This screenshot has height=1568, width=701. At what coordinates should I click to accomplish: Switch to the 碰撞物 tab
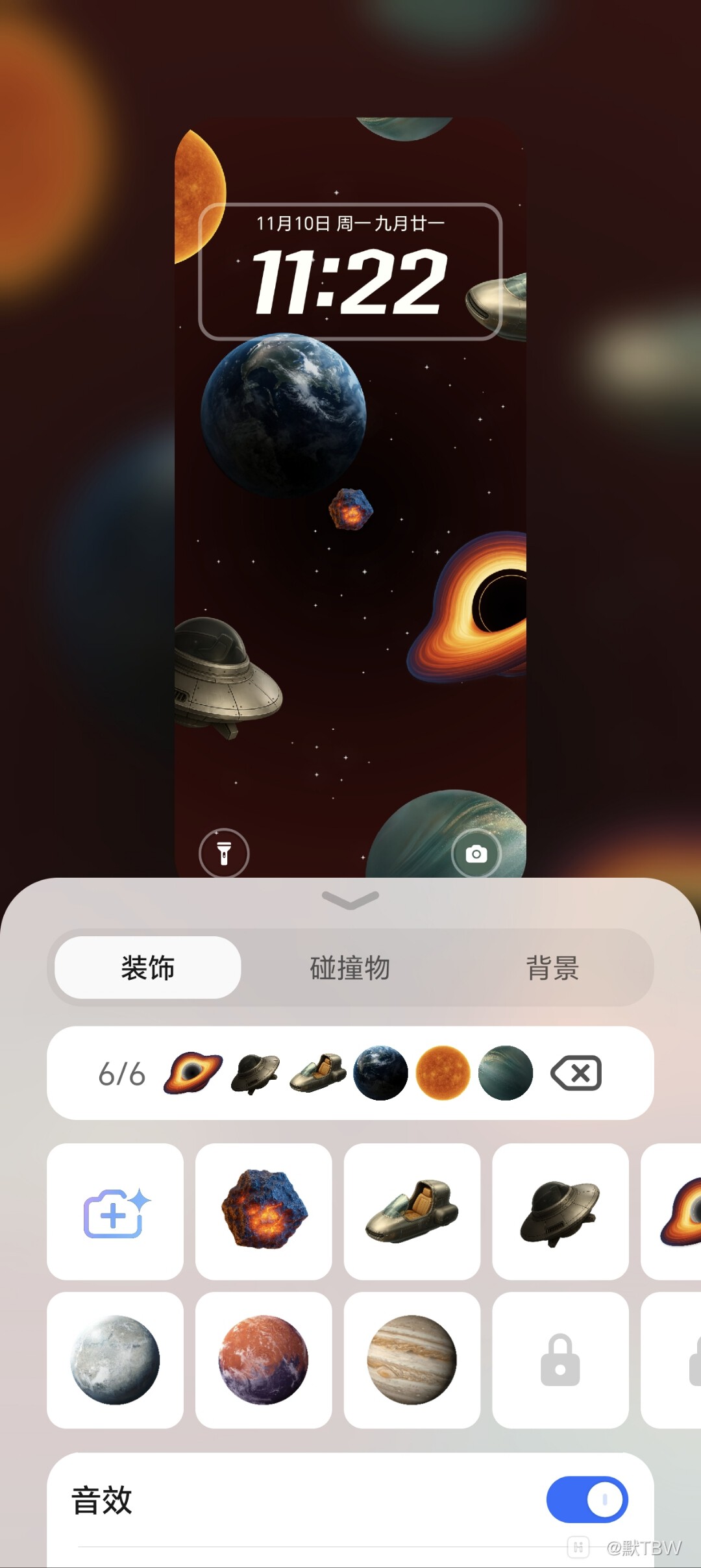coord(350,968)
